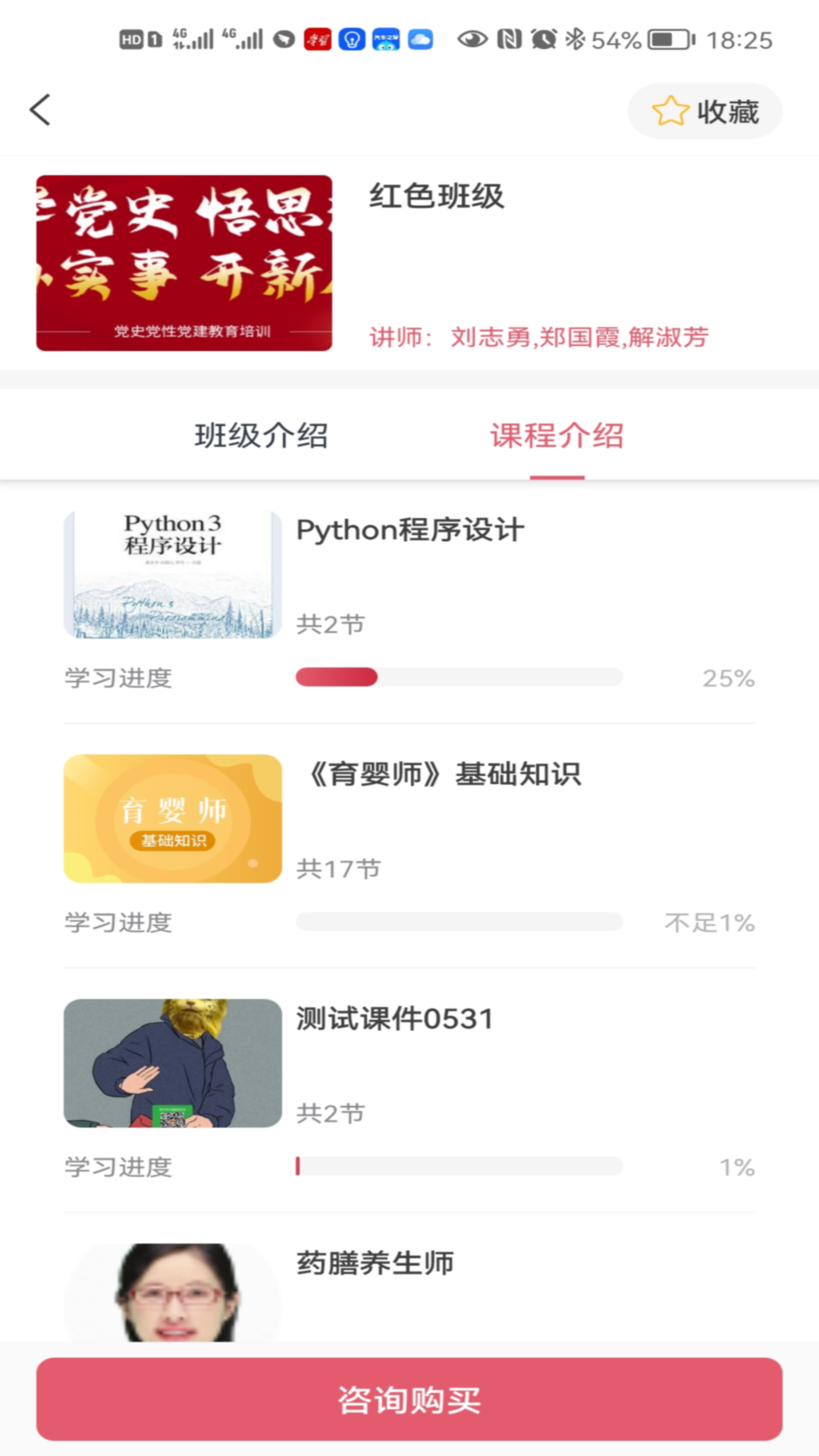Open the Python程序设计 course

tap(409, 531)
